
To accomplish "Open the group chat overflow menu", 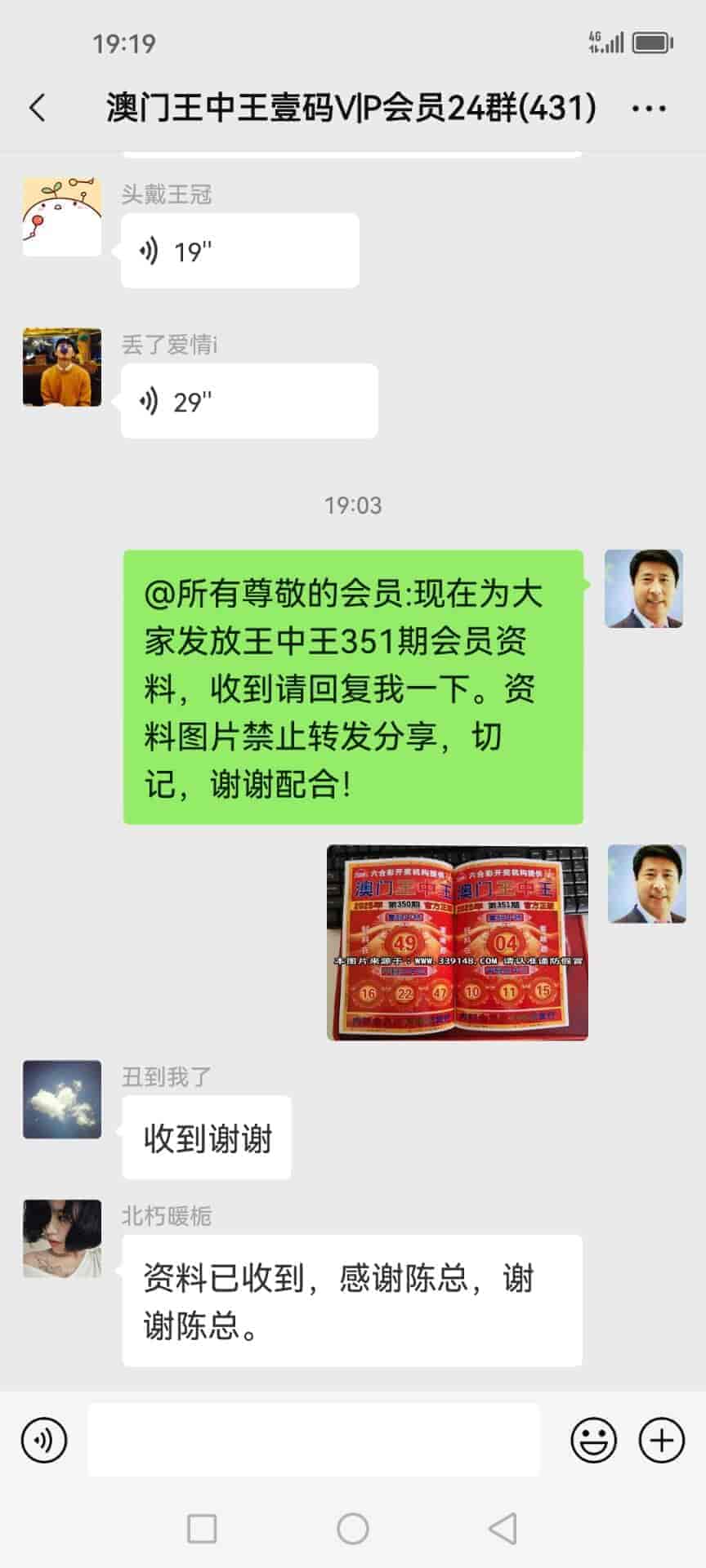I will coord(649,108).
